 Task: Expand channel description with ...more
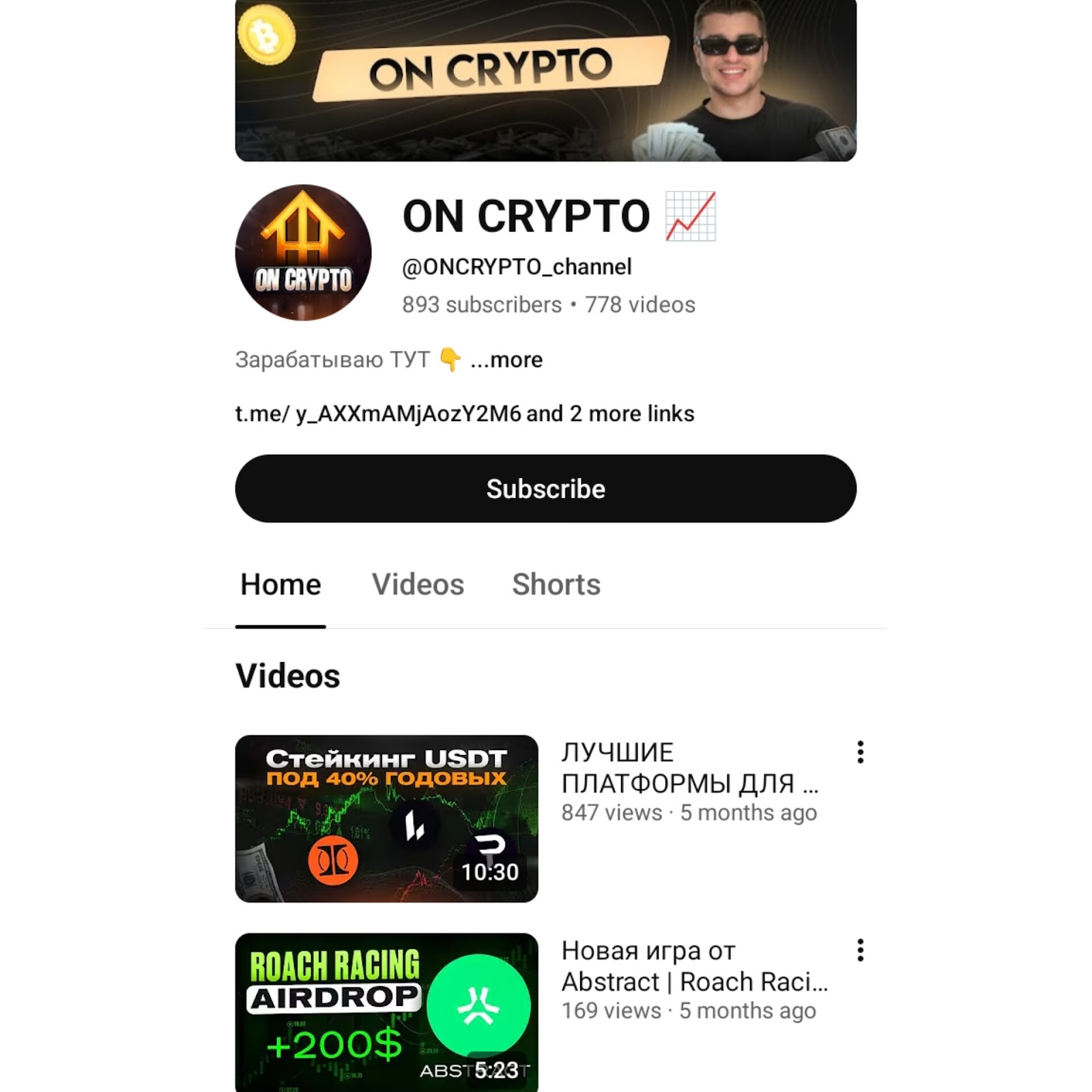pyautogui.click(x=506, y=360)
